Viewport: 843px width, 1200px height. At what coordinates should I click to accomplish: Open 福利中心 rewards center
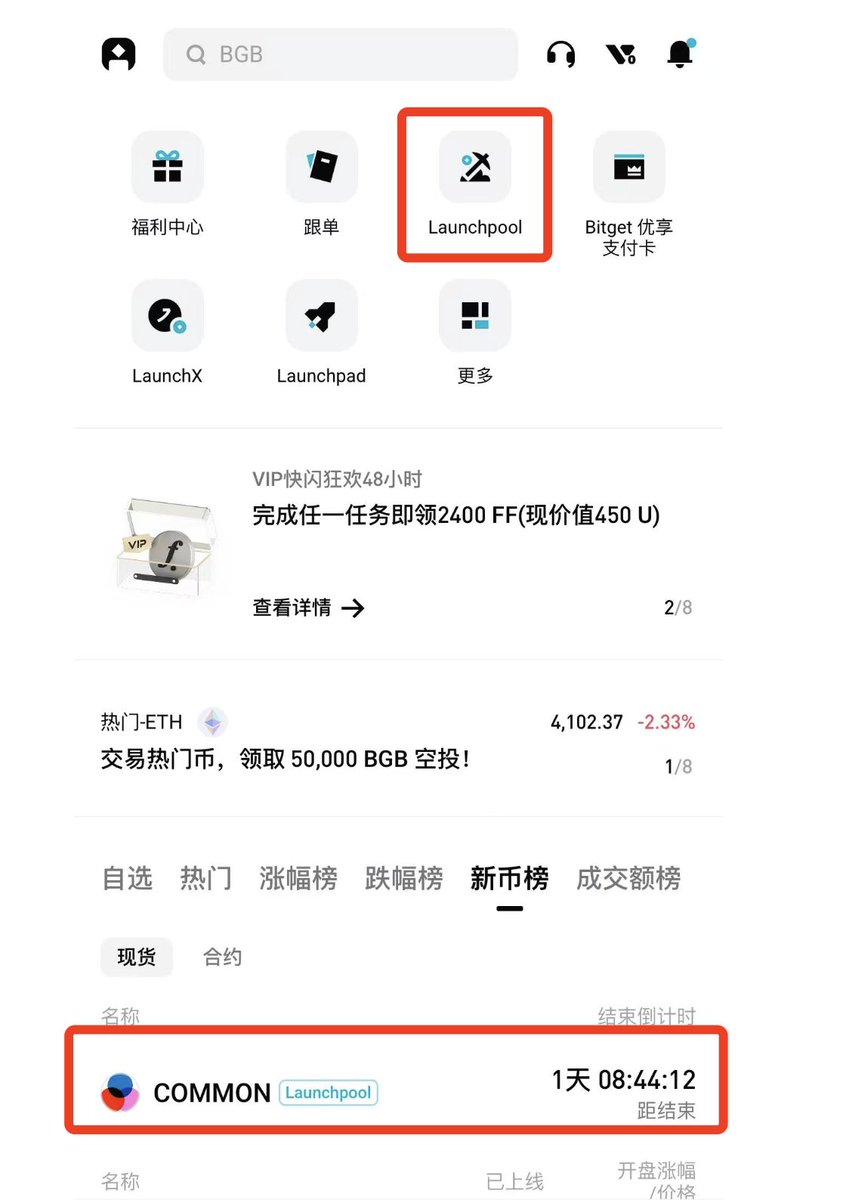tap(167, 185)
